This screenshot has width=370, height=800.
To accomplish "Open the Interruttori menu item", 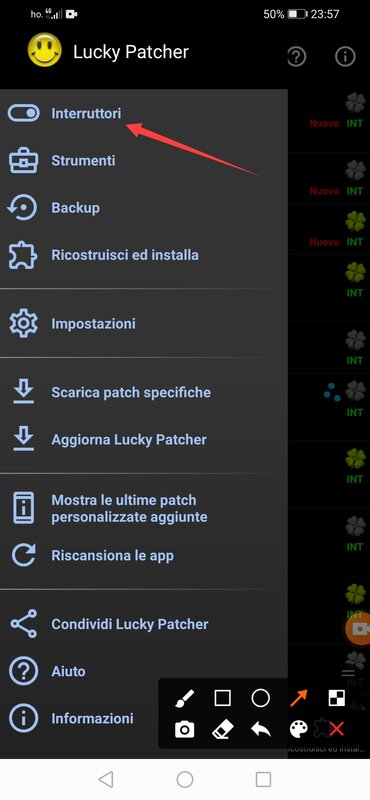I will tap(143, 113).
